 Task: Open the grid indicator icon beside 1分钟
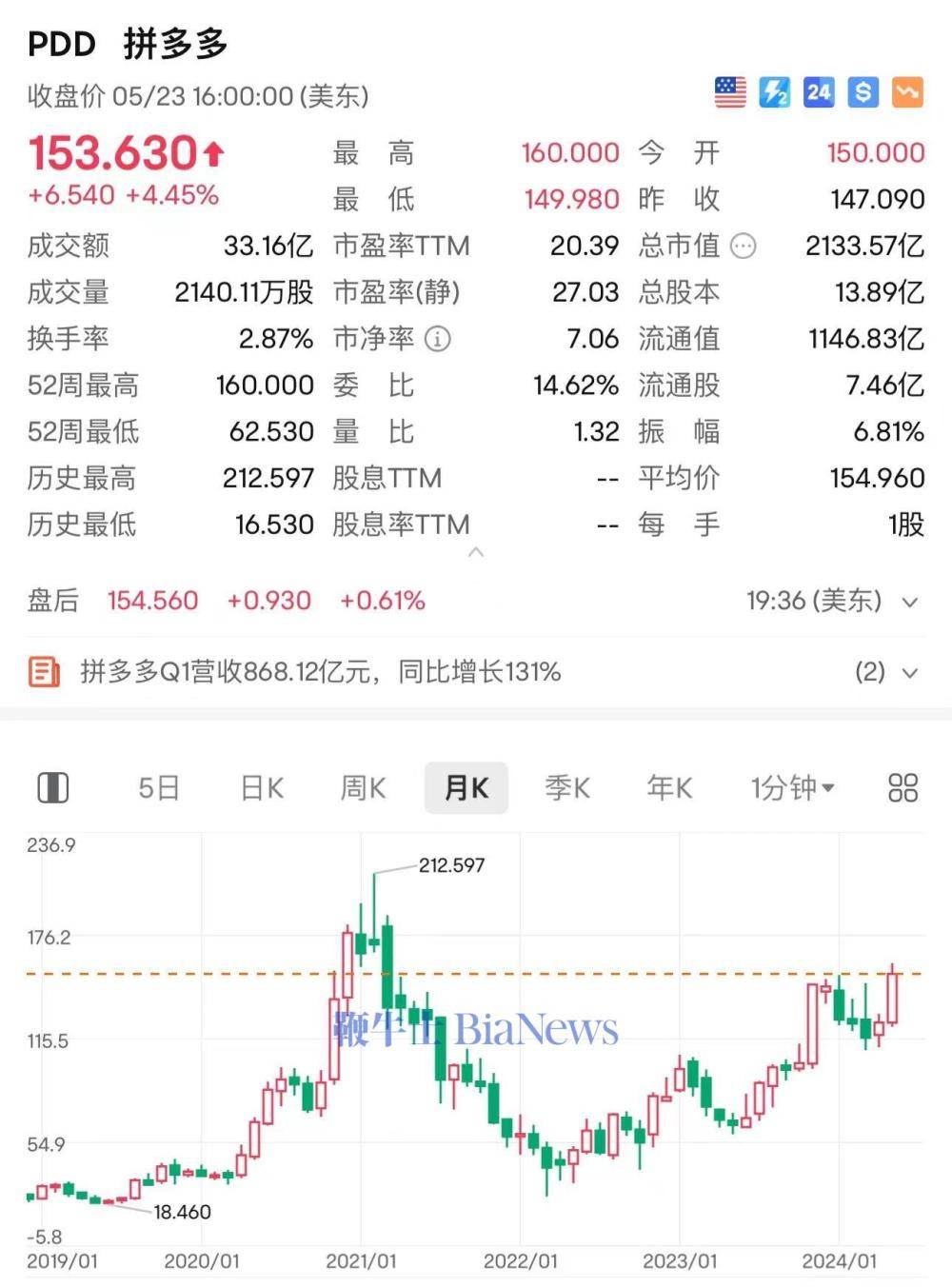(x=902, y=788)
